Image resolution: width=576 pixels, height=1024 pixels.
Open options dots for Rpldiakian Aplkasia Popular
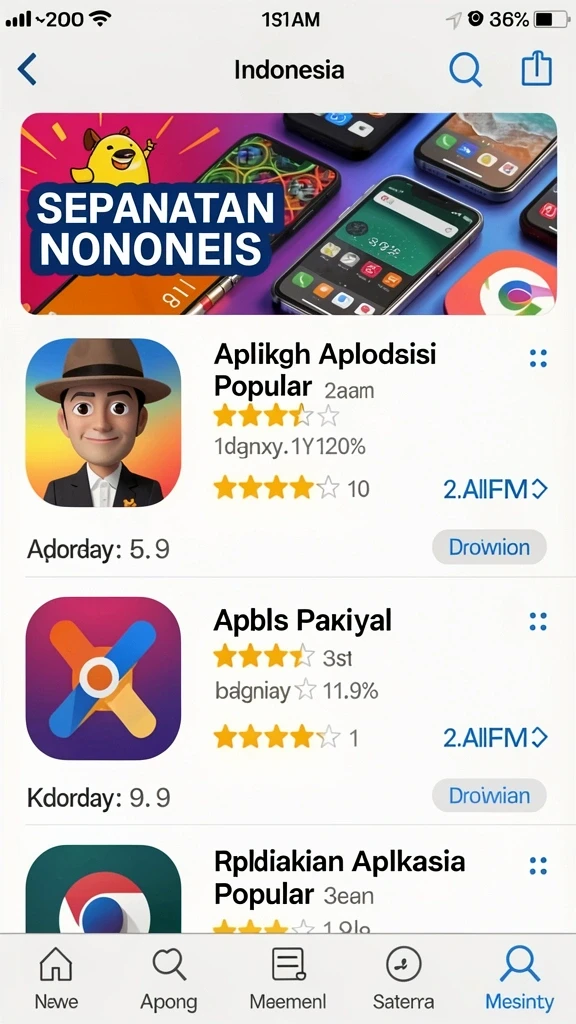[x=538, y=866]
